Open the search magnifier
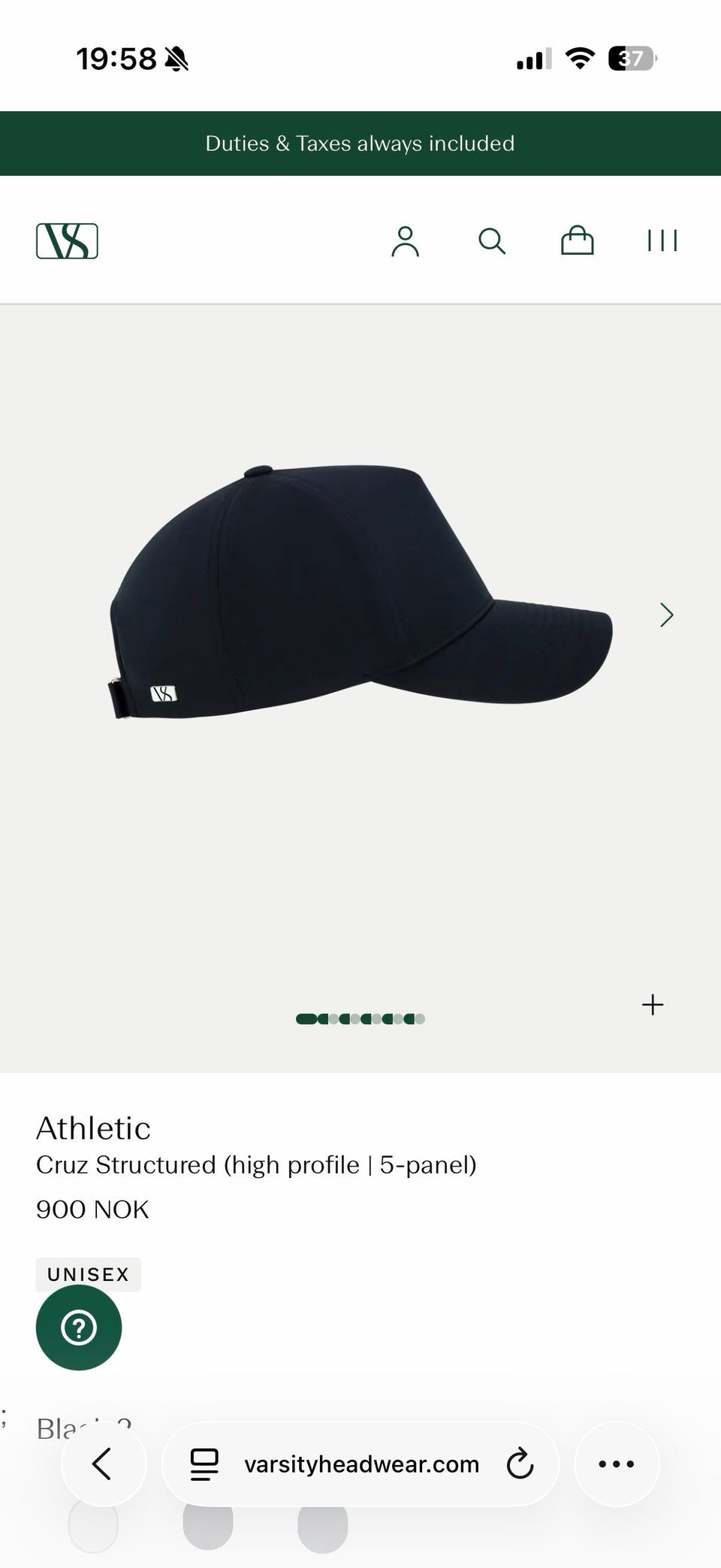 pyautogui.click(x=492, y=241)
